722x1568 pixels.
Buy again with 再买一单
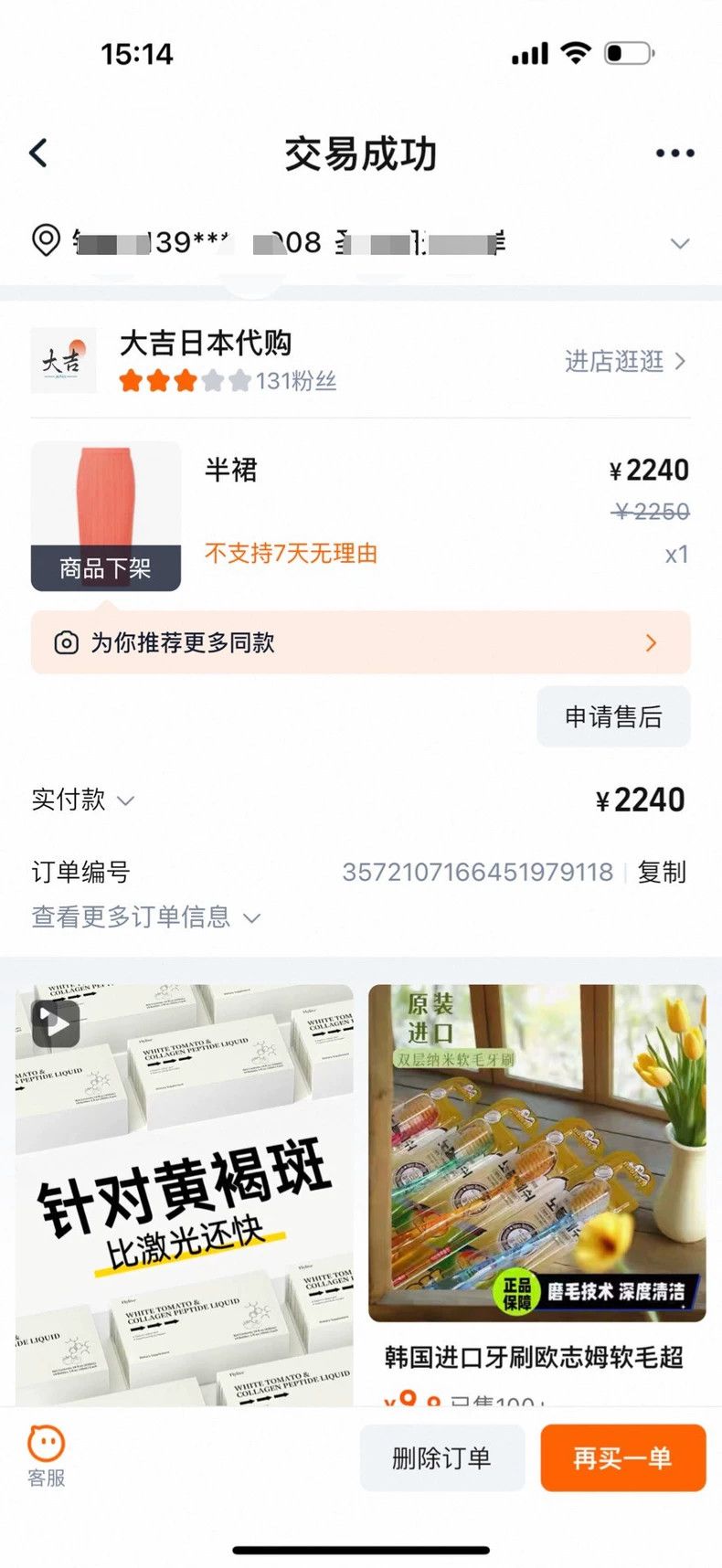point(623,1457)
